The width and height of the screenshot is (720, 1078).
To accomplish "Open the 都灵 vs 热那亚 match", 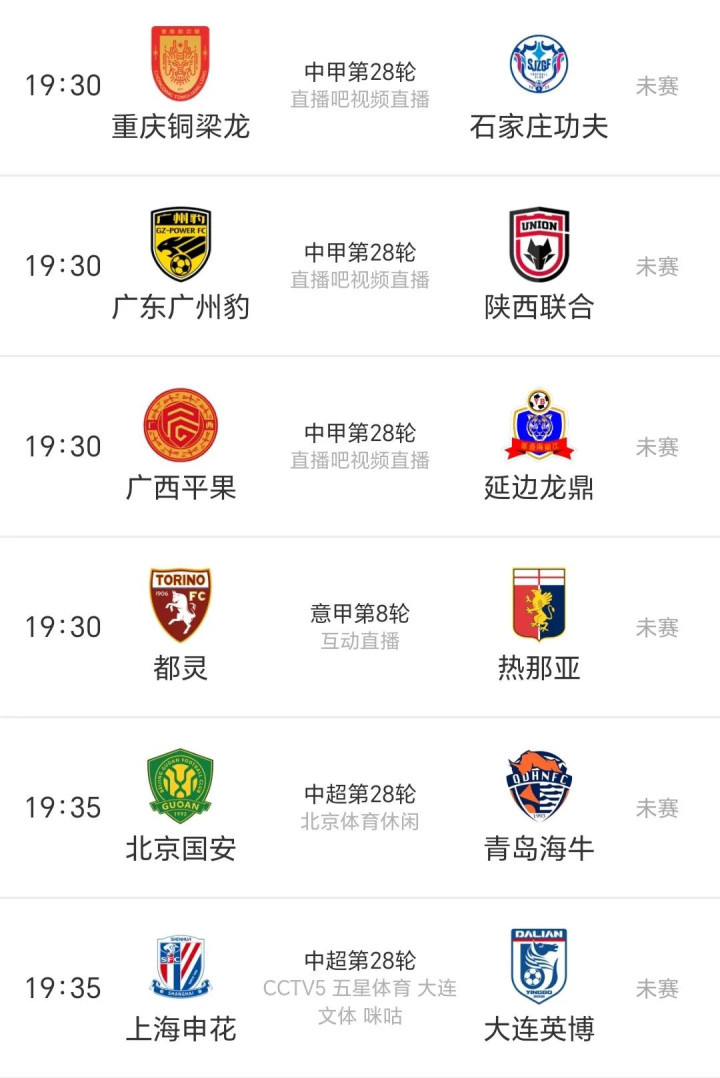I will click(360, 627).
